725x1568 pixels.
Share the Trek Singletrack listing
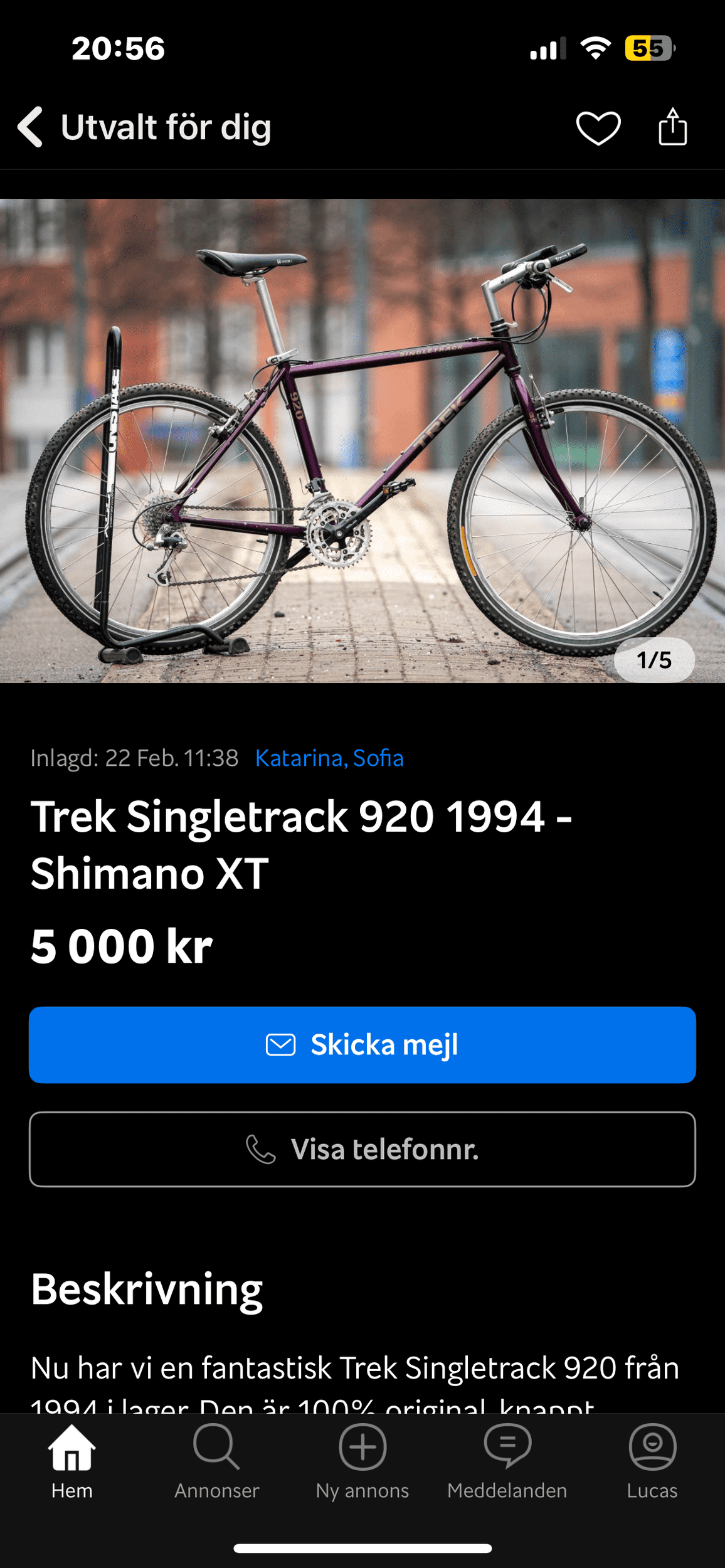tap(672, 127)
